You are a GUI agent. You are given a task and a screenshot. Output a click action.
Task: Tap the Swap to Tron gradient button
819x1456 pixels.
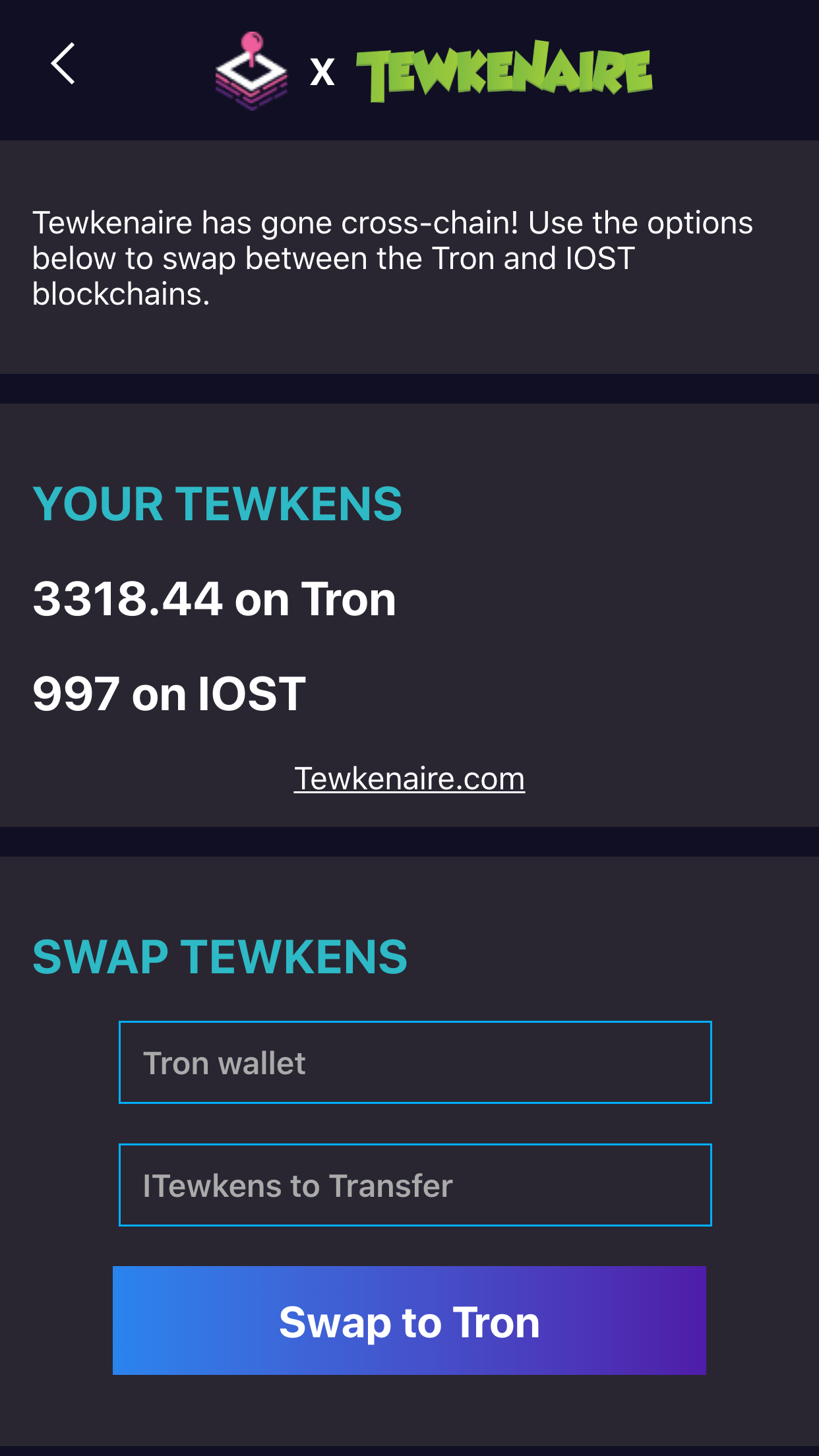coord(409,1321)
